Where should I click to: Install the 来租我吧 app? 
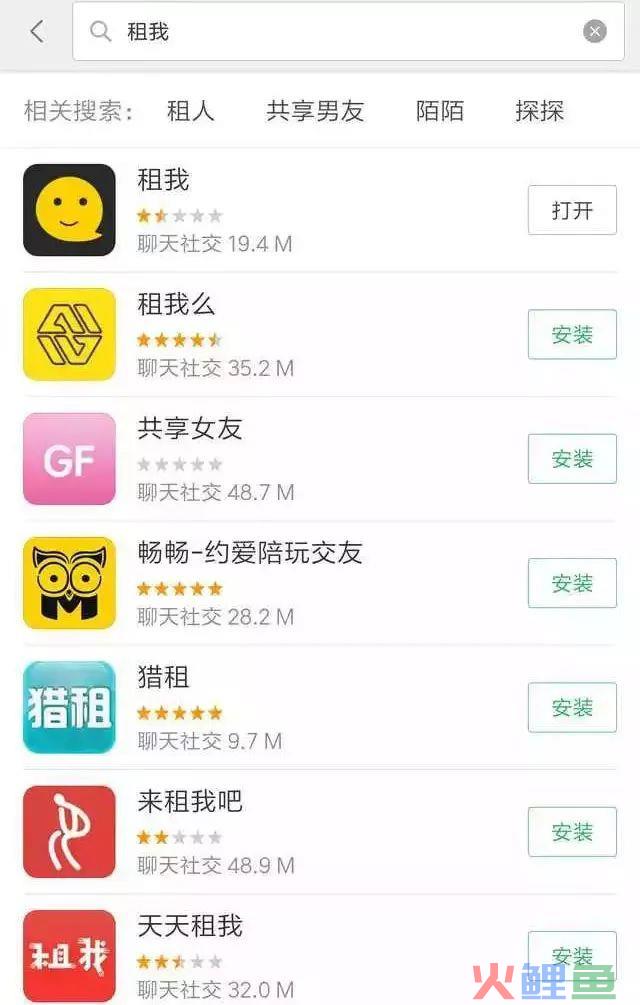(x=572, y=831)
